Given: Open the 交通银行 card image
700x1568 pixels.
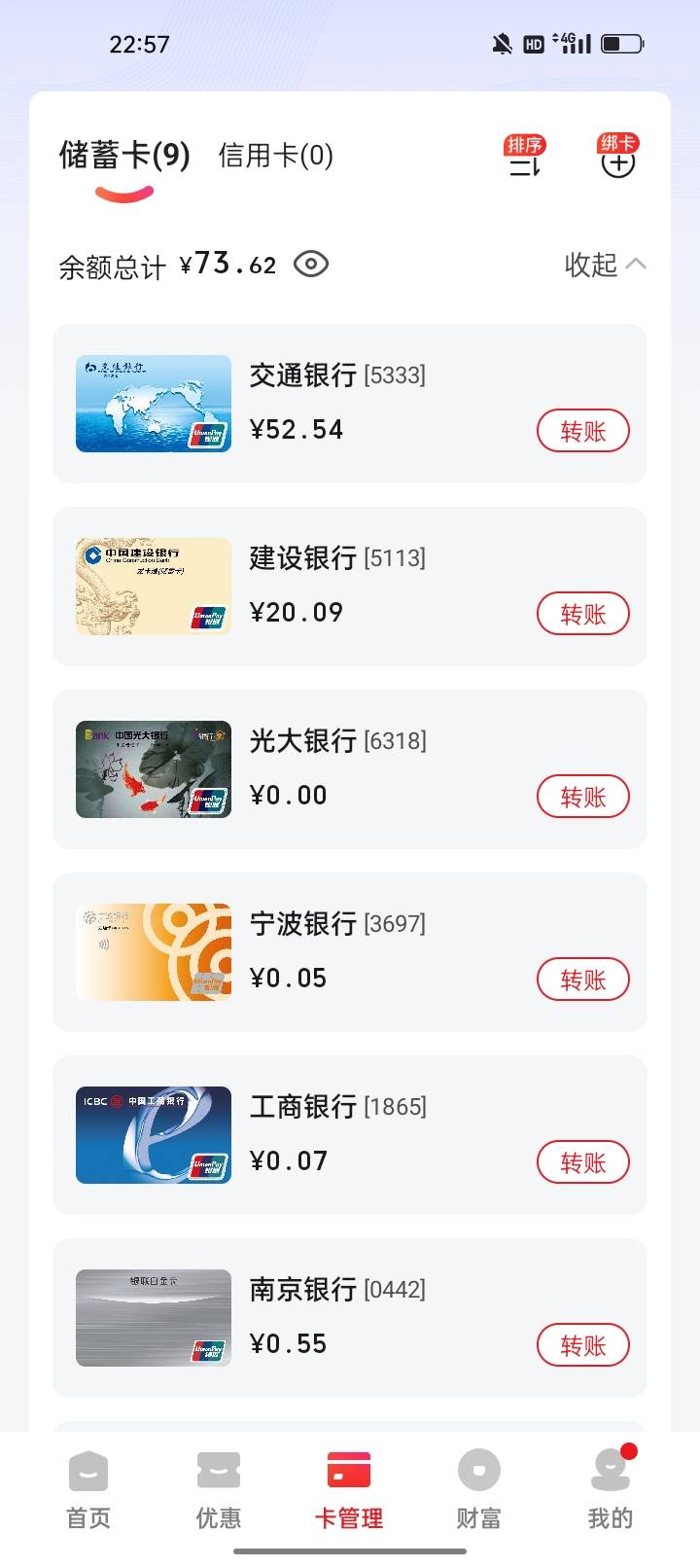Looking at the screenshot, I should pyautogui.click(x=154, y=404).
